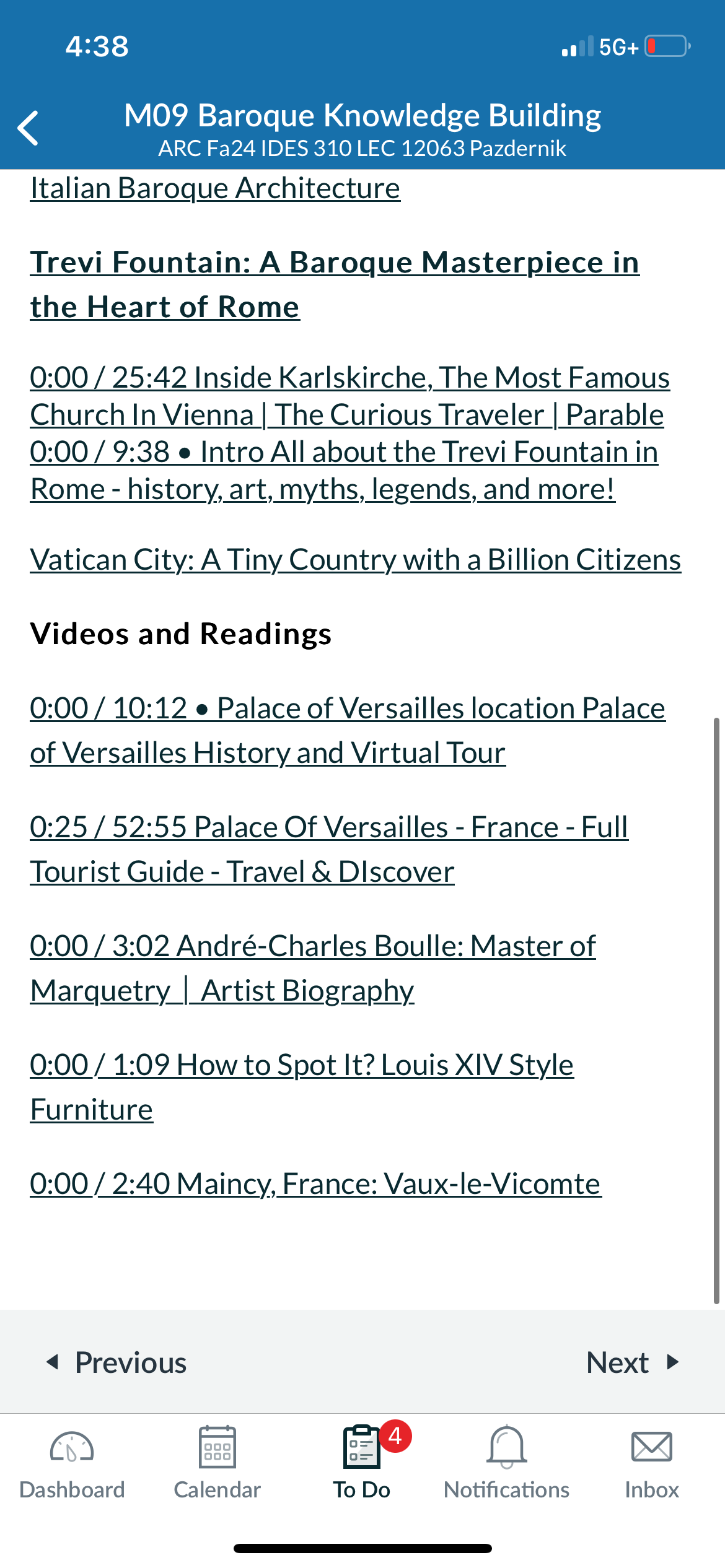Open the Vatican City: A Tiny Country link
Image resolution: width=725 pixels, height=1568 pixels.
pyautogui.click(x=356, y=560)
